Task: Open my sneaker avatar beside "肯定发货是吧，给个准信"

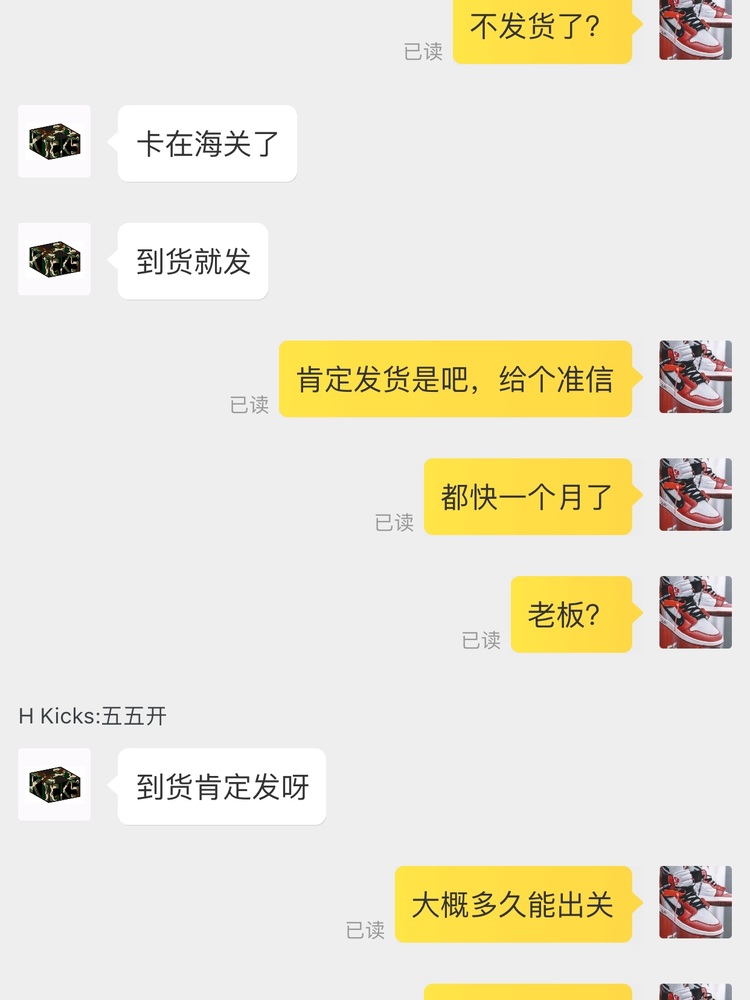Action: pos(695,377)
